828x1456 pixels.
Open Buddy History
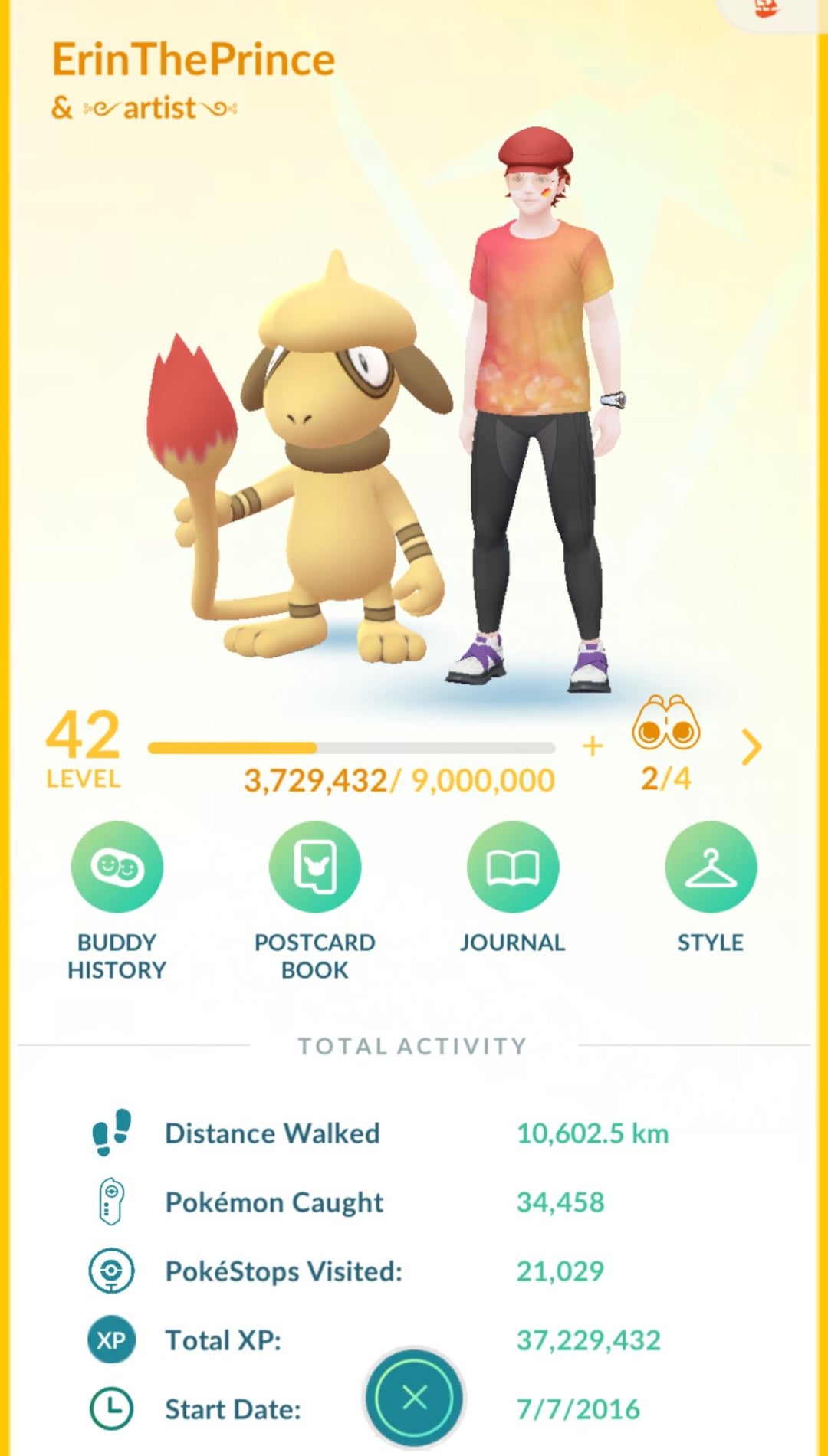117,867
